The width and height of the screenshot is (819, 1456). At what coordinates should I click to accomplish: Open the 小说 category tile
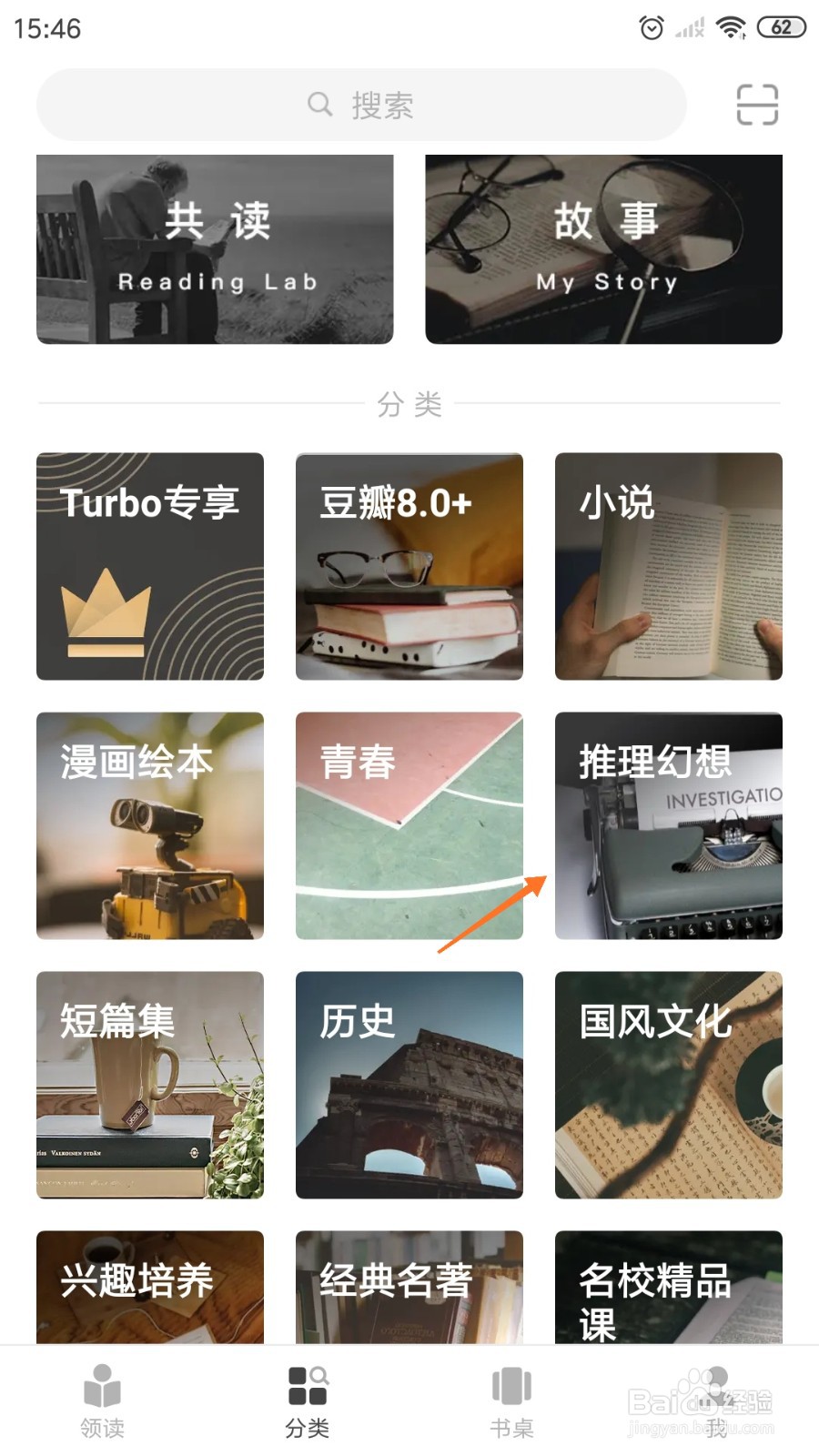click(668, 566)
